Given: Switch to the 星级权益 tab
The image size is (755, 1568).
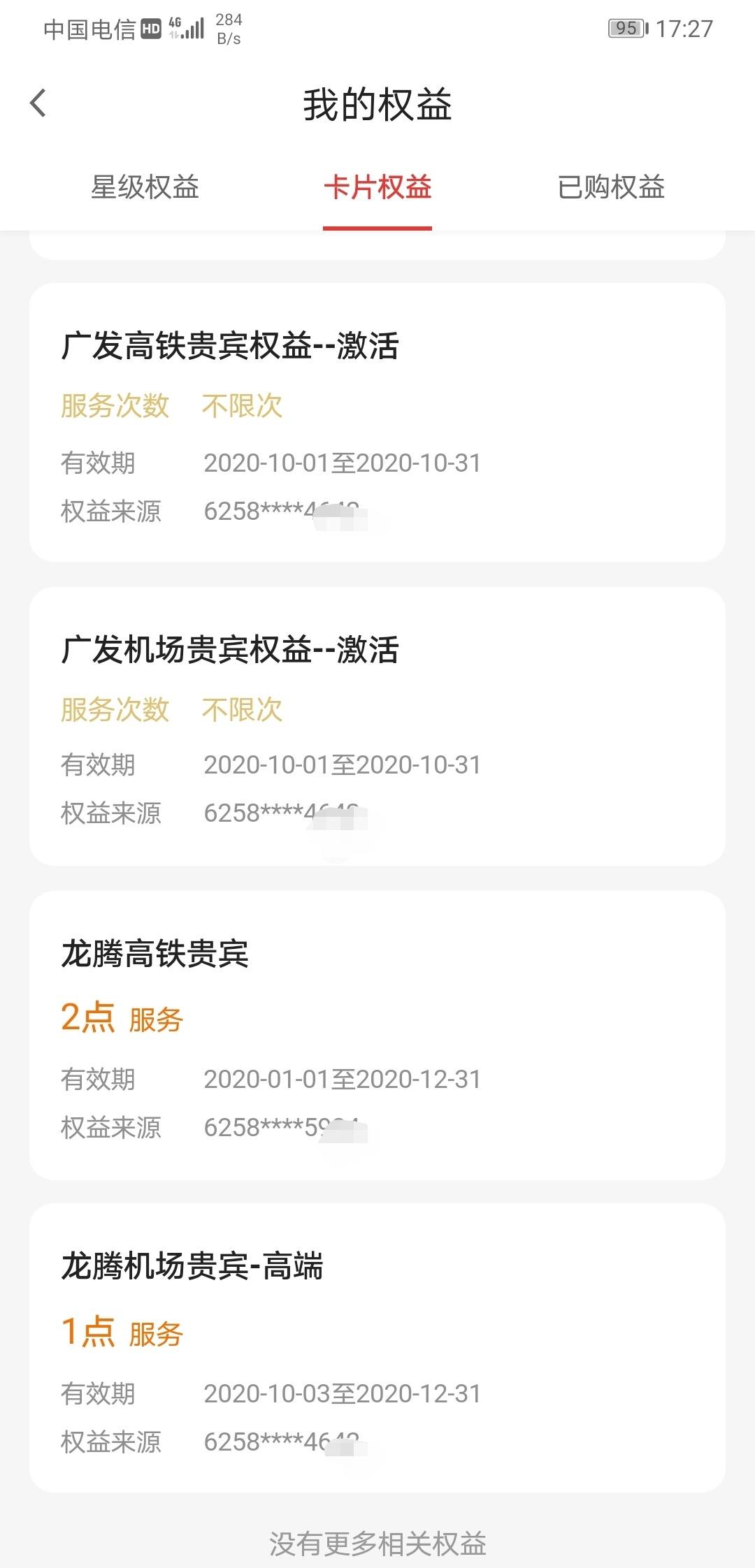Looking at the screenshot, I should (x=145, y=187).
